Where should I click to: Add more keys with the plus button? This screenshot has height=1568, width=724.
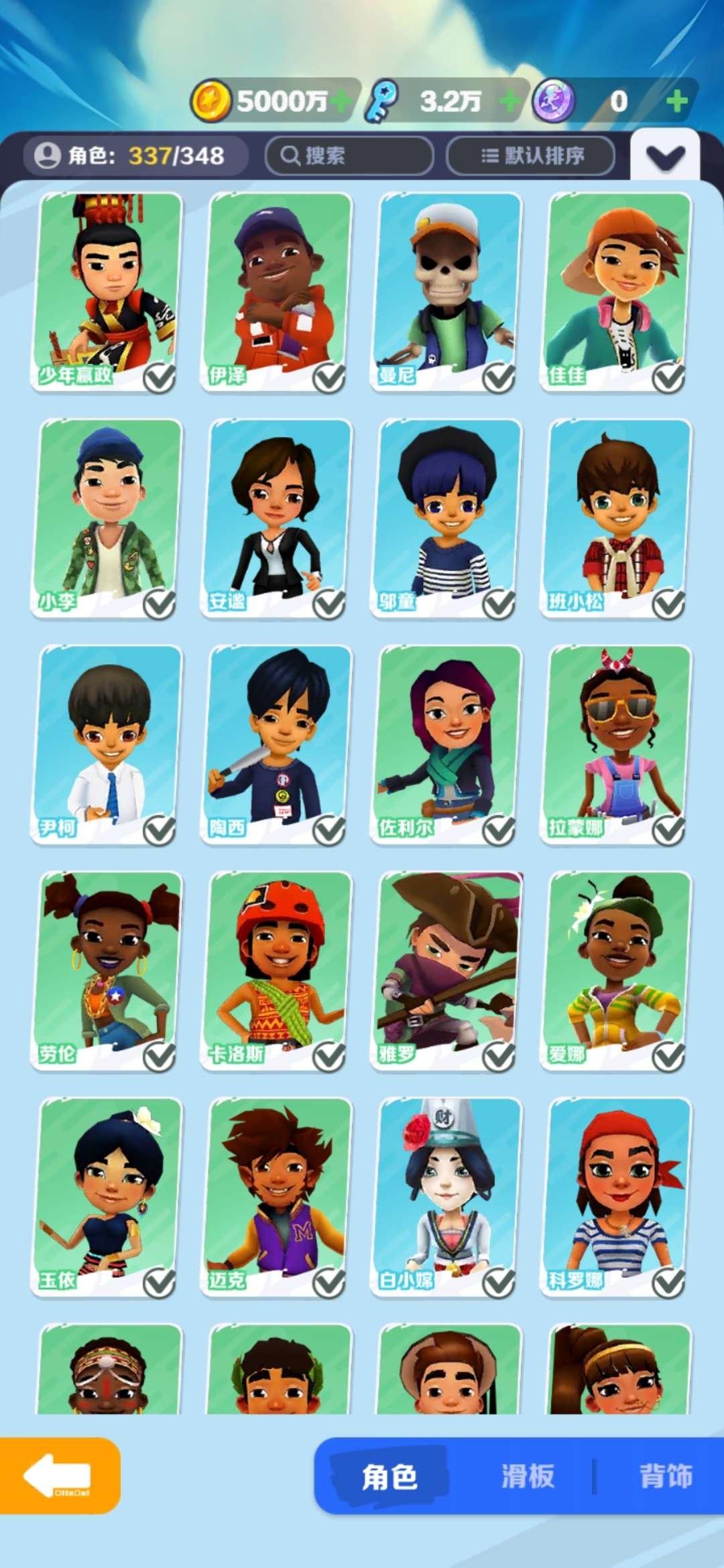tap(510, 102)
